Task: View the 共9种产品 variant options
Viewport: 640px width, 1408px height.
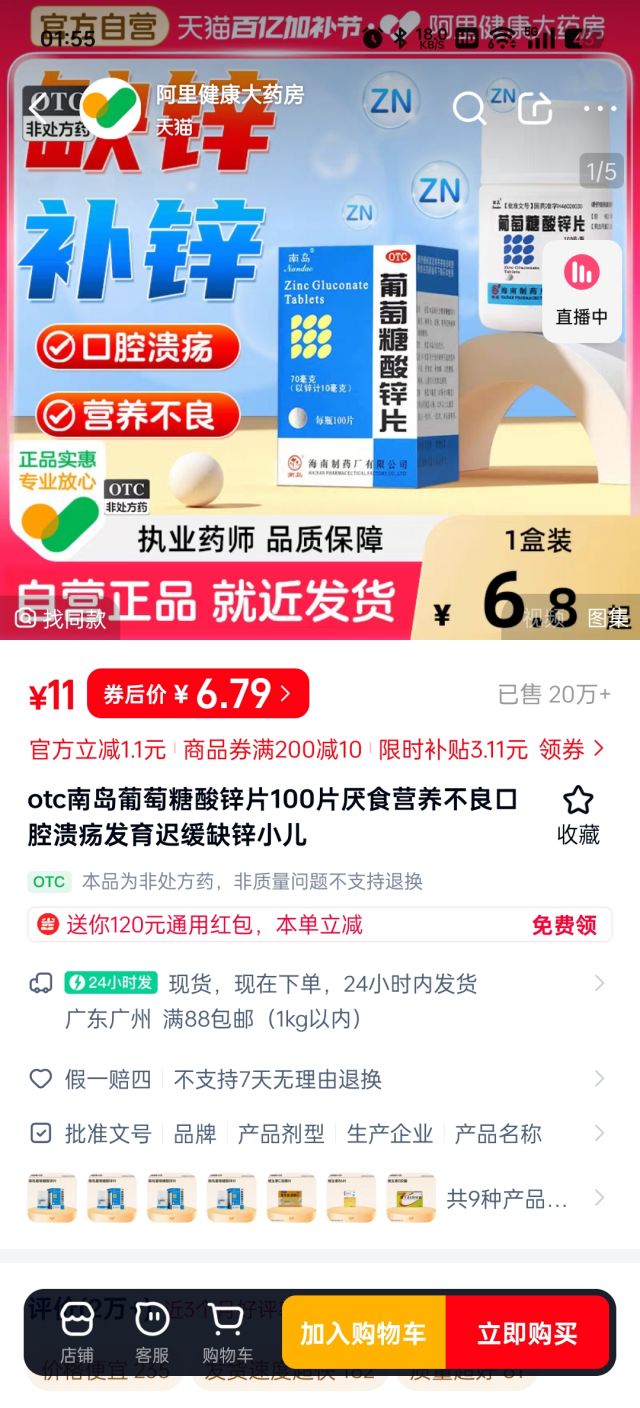Action: [507, 1198]
